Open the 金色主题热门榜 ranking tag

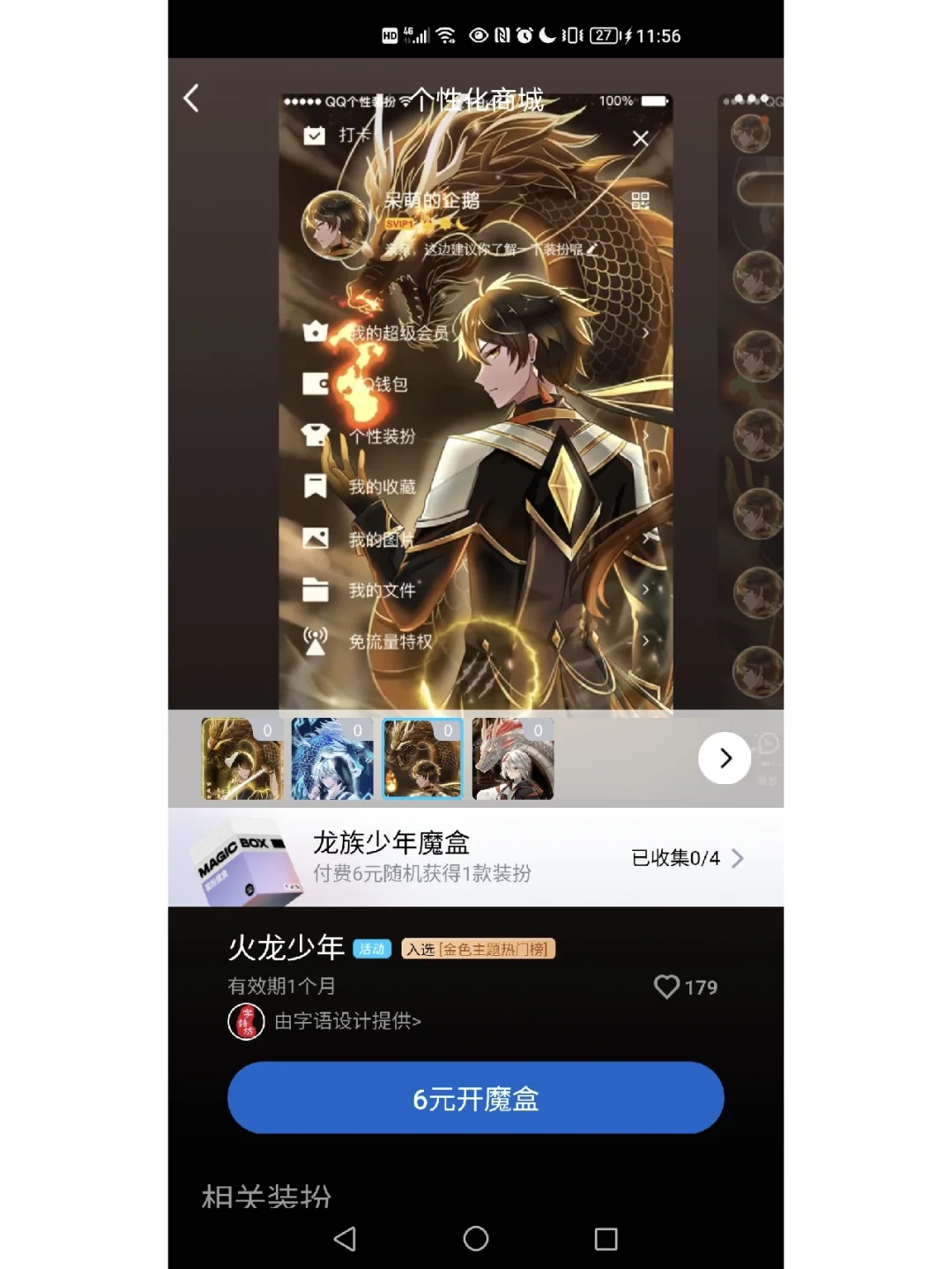[478, 949]
